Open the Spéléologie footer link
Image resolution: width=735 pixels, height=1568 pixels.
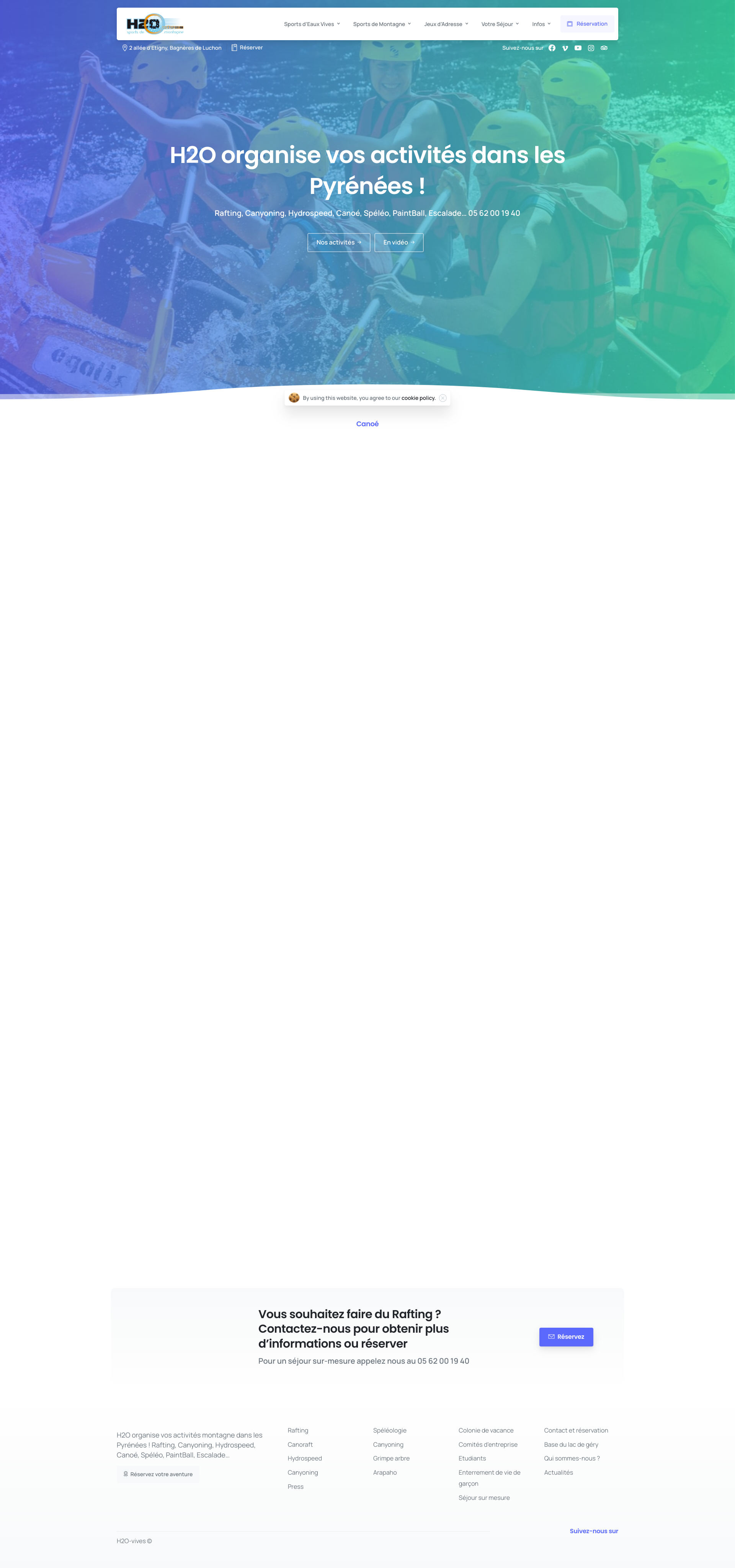point(390,1430)
